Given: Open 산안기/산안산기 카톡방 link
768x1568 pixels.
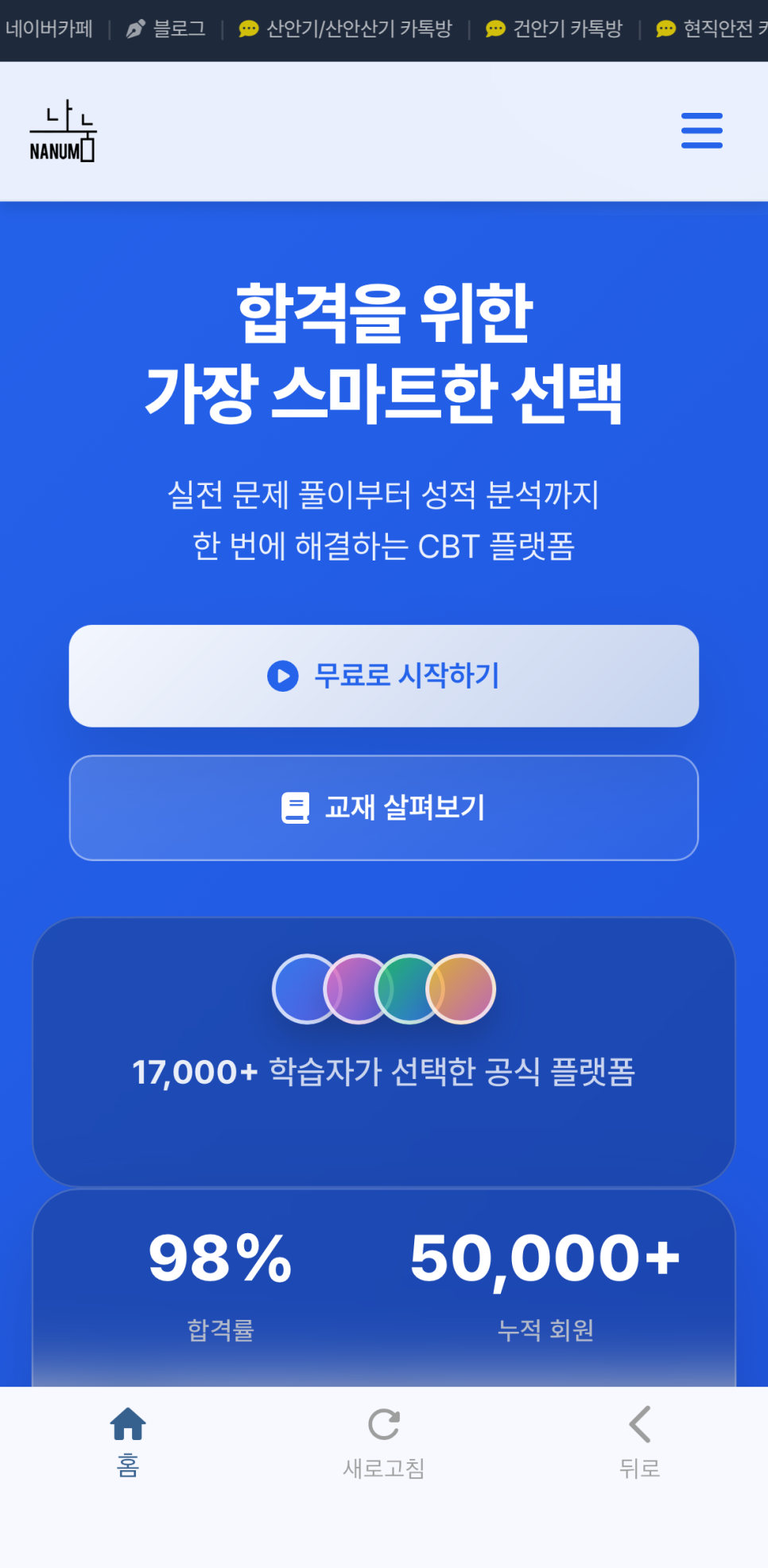Looking at the screenshot, I should (346, 29).
